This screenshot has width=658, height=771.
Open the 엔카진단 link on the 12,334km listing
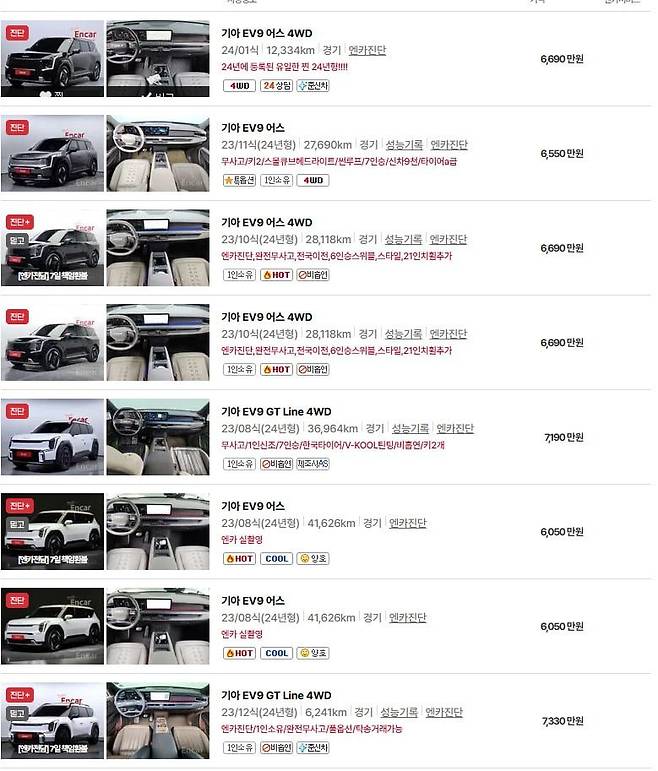coord(367,50)
